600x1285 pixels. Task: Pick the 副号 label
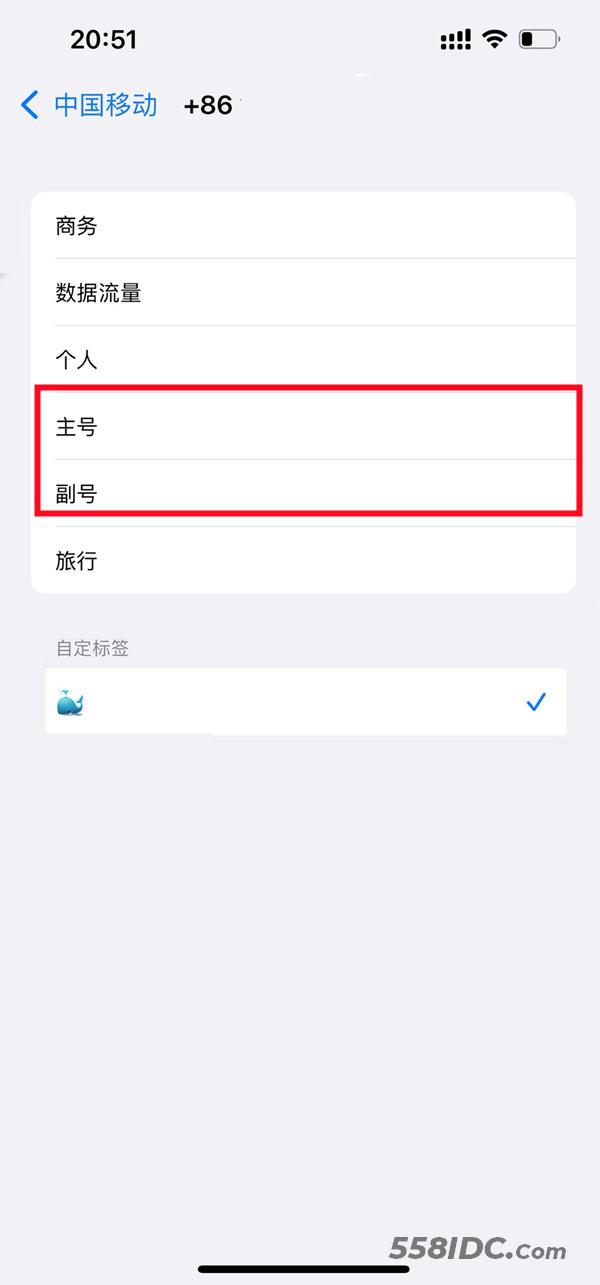[x=303, y=494]
